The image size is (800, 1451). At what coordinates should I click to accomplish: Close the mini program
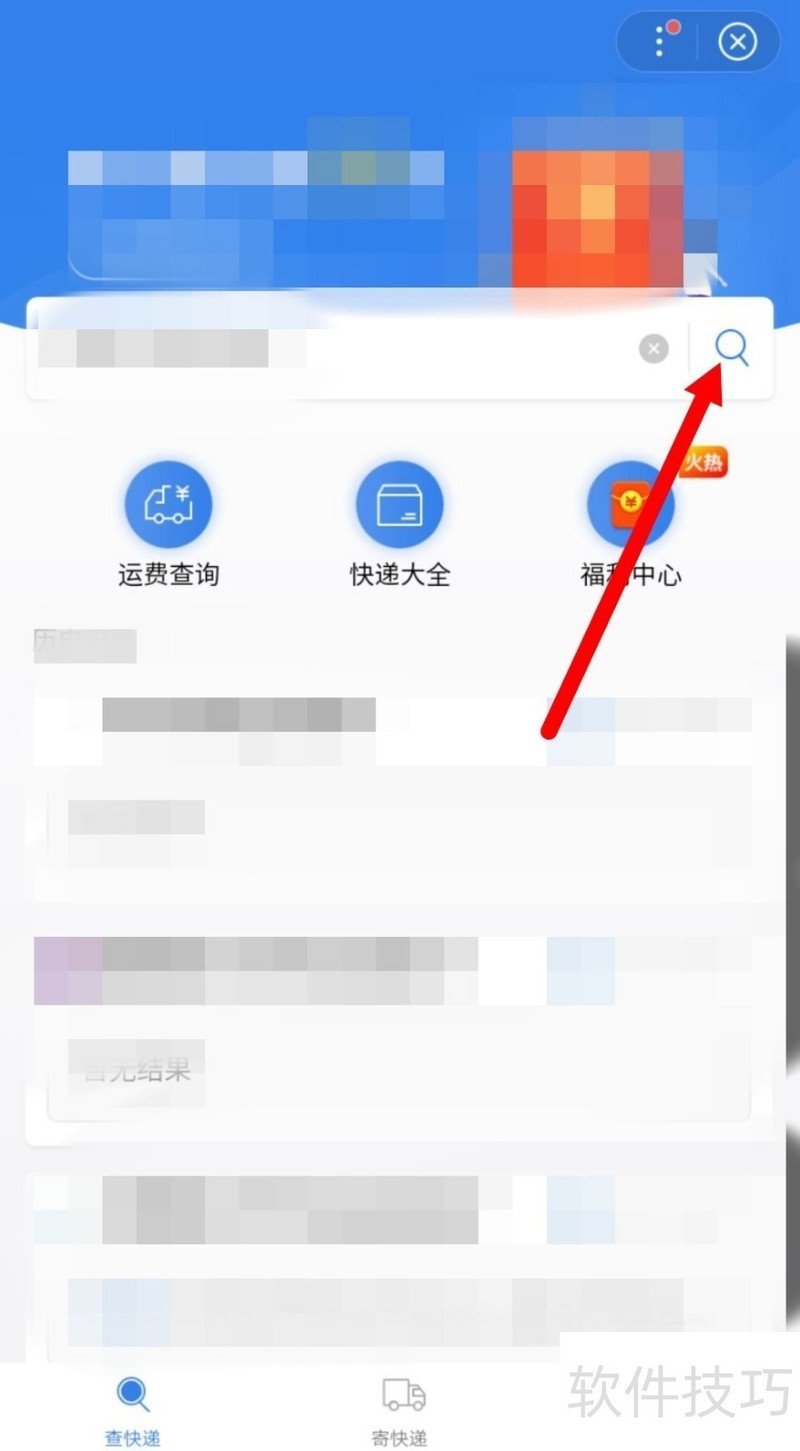[738, 41]
